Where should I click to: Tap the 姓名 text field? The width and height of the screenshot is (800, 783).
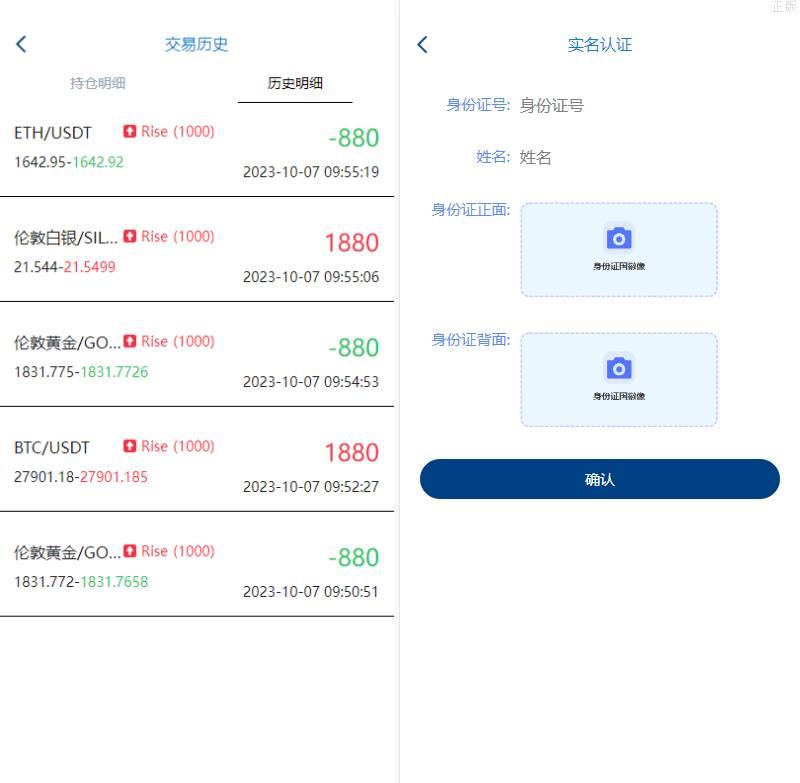coord(640,157)
